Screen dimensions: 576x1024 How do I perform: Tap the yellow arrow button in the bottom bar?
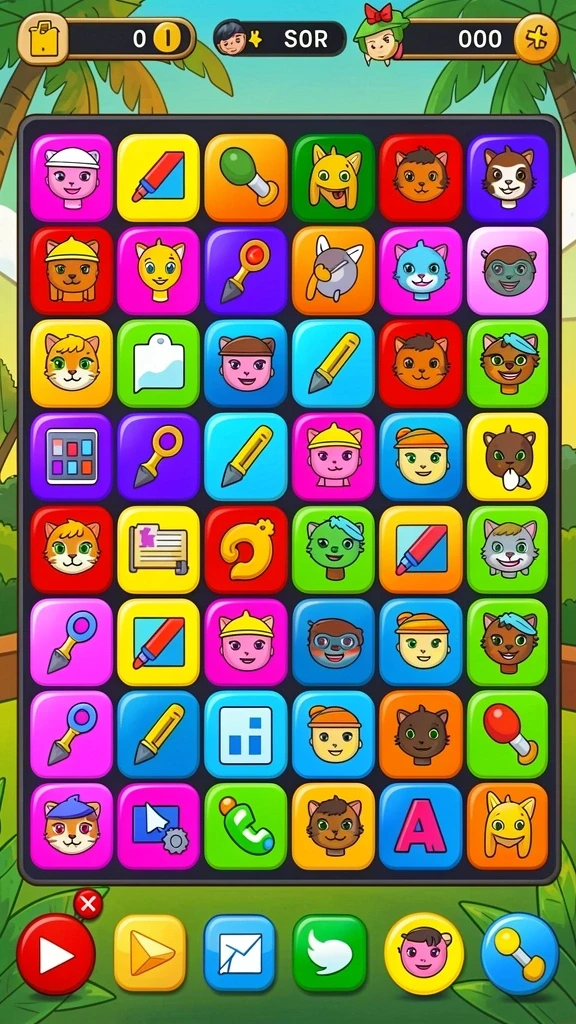click(150, 952)
